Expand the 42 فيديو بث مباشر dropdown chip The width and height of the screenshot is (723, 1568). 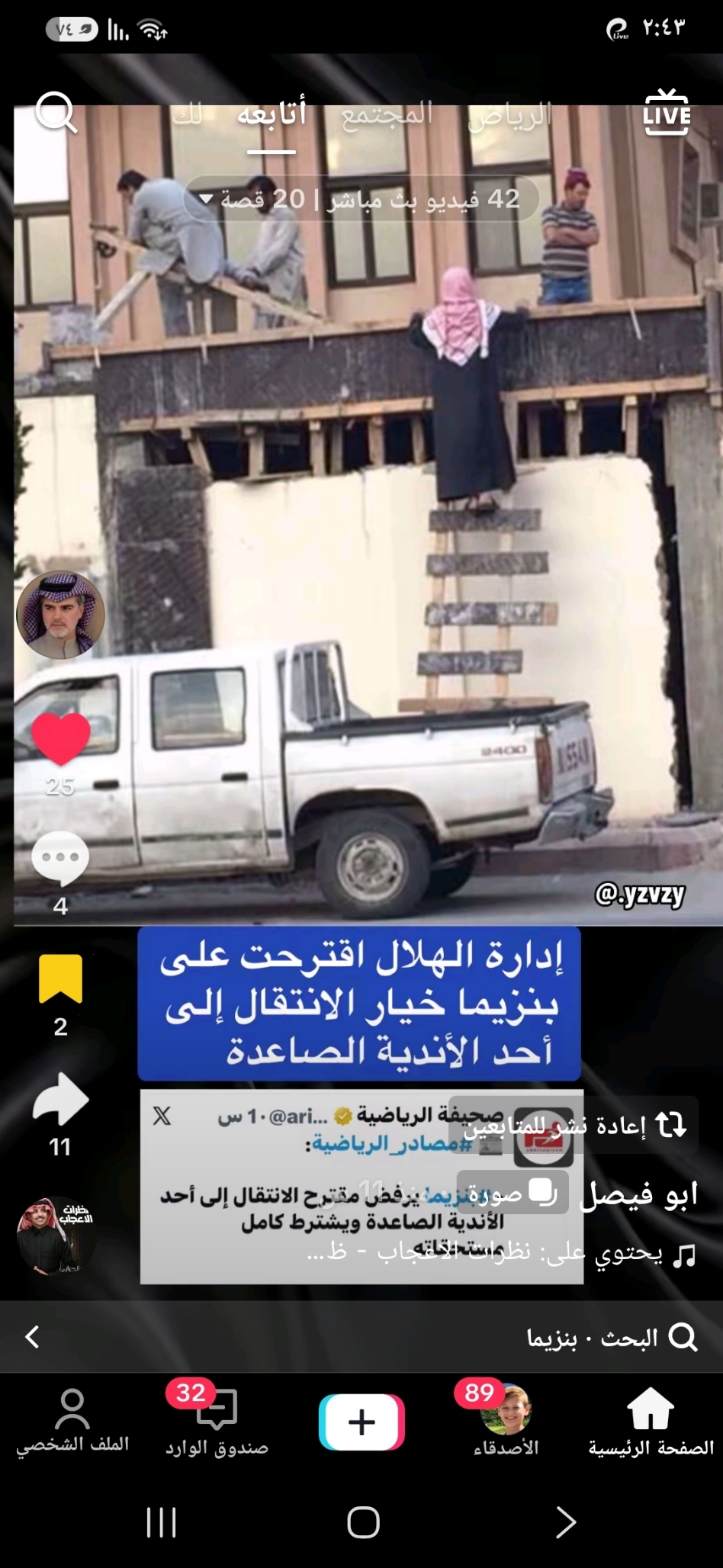[362, 199]
